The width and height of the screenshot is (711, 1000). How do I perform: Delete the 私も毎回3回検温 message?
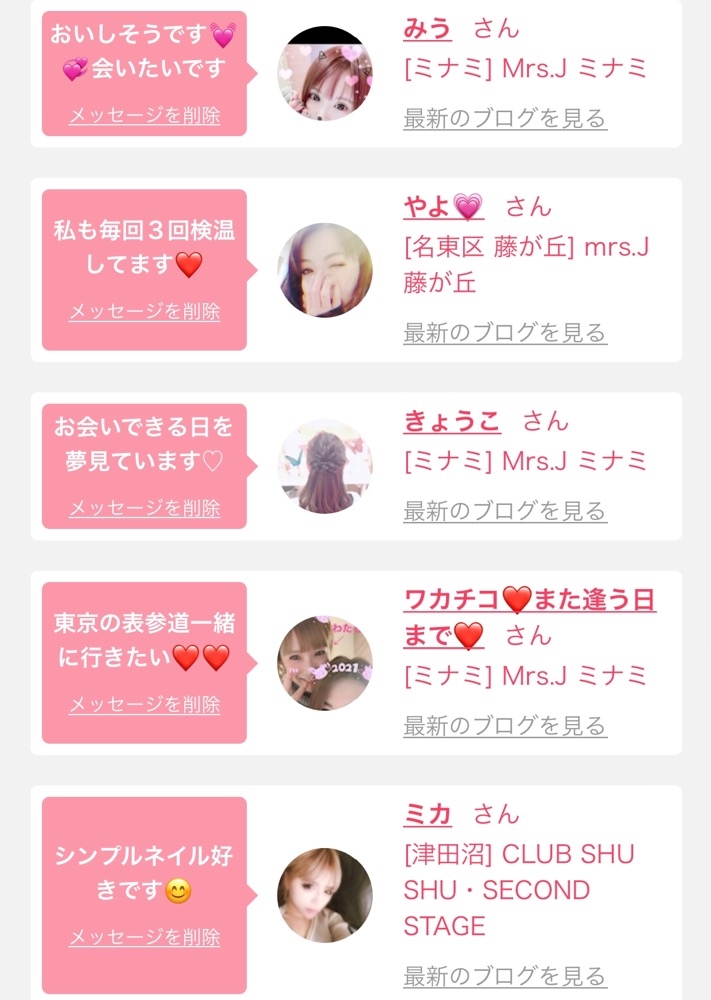[x=144, y=311]
